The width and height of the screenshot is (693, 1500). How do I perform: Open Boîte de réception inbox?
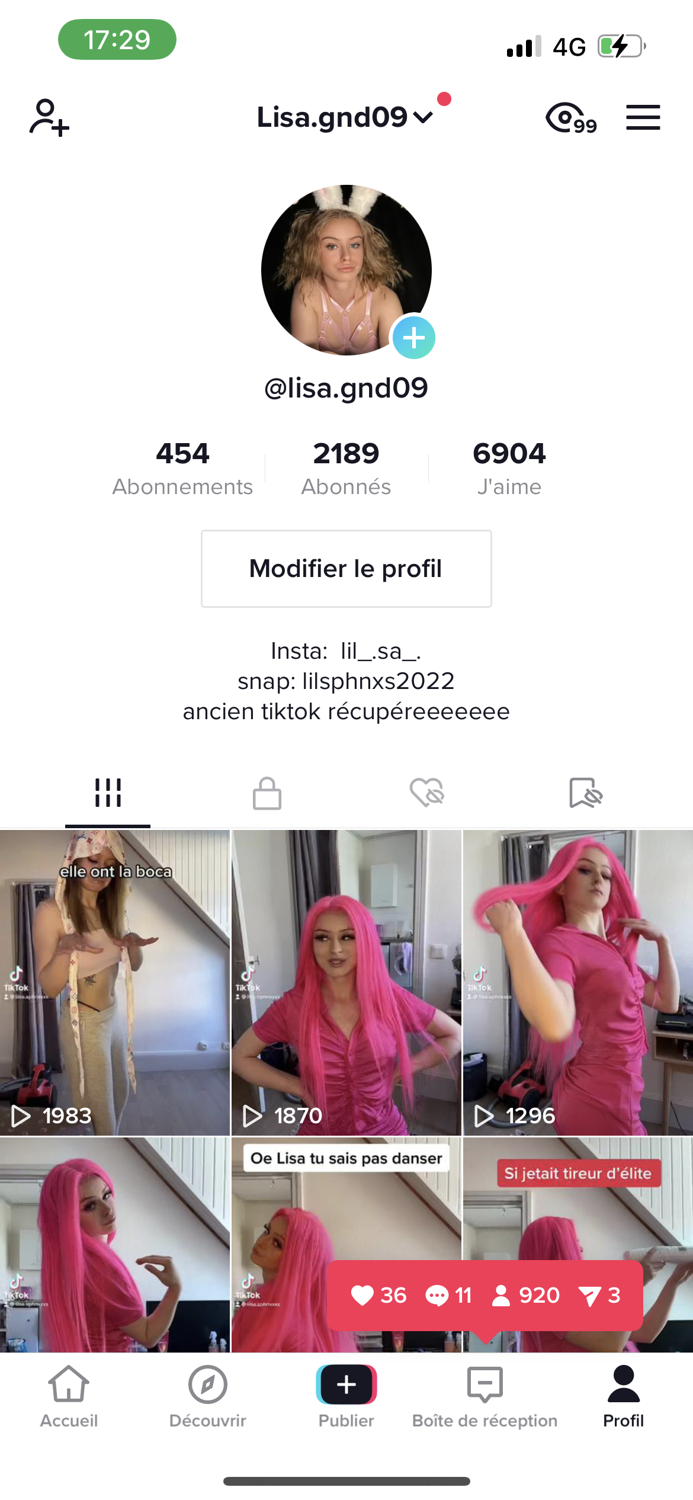tap(485, 1397)
